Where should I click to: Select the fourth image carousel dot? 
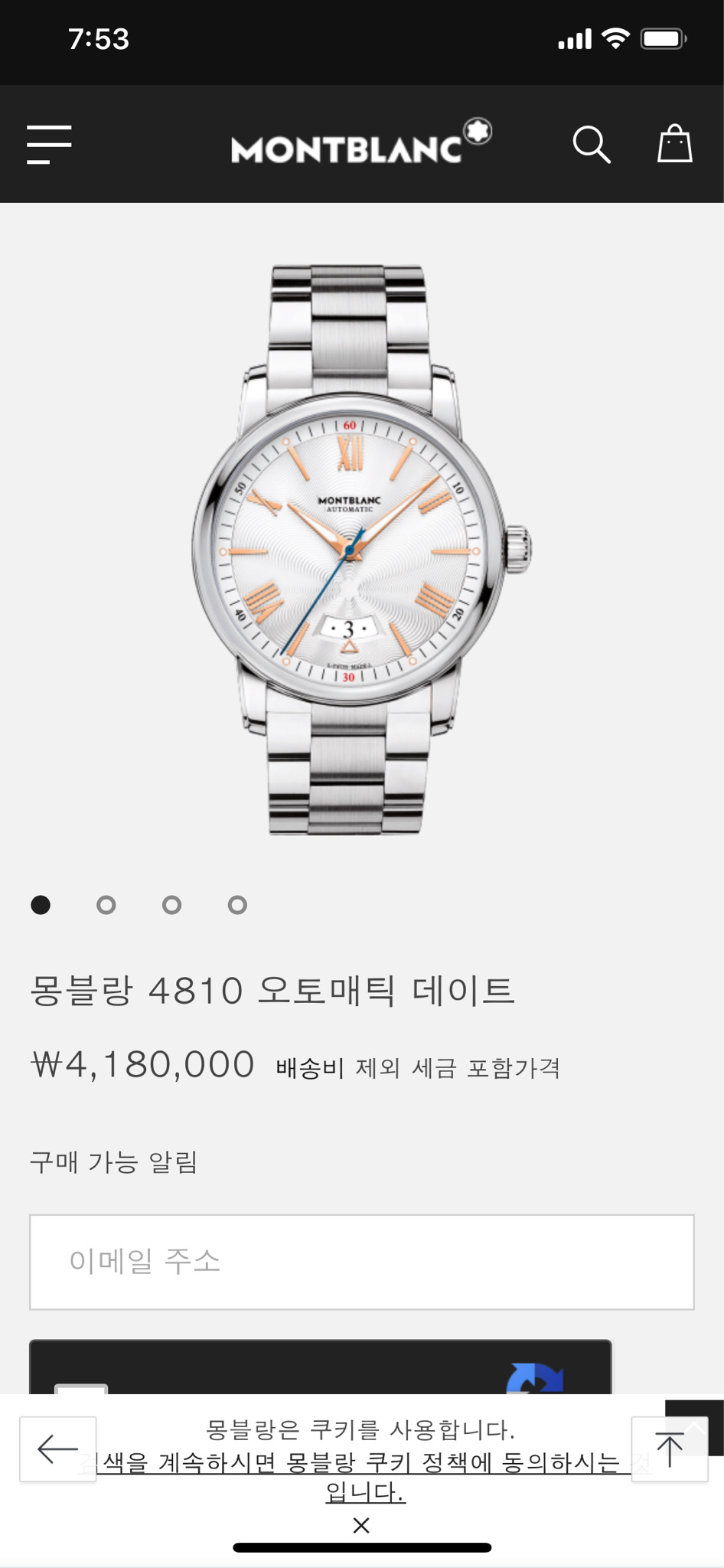pyautogui.click(x=237, y=905)
